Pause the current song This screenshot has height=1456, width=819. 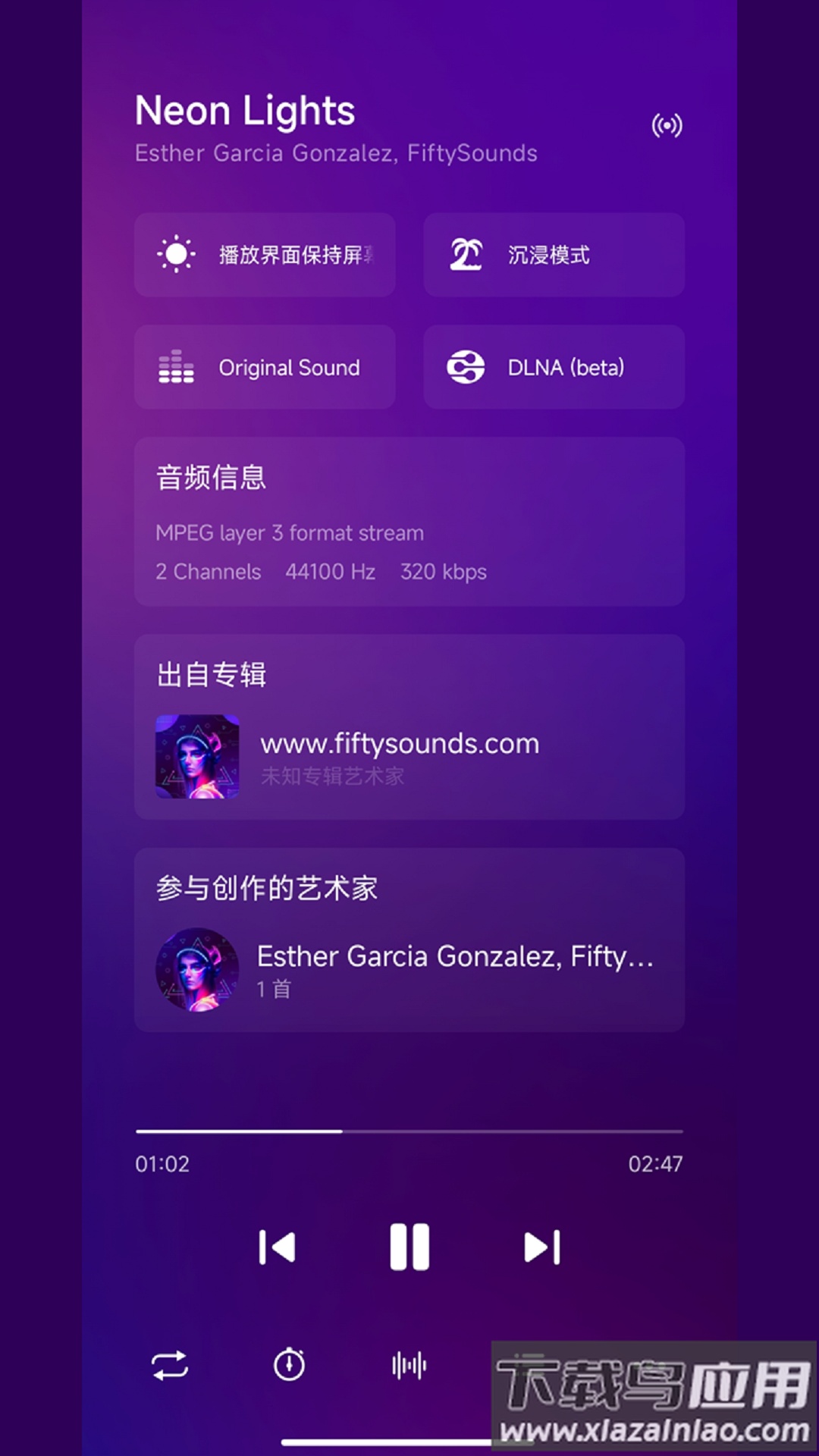pyautogui.click(x=409, y=1244)
